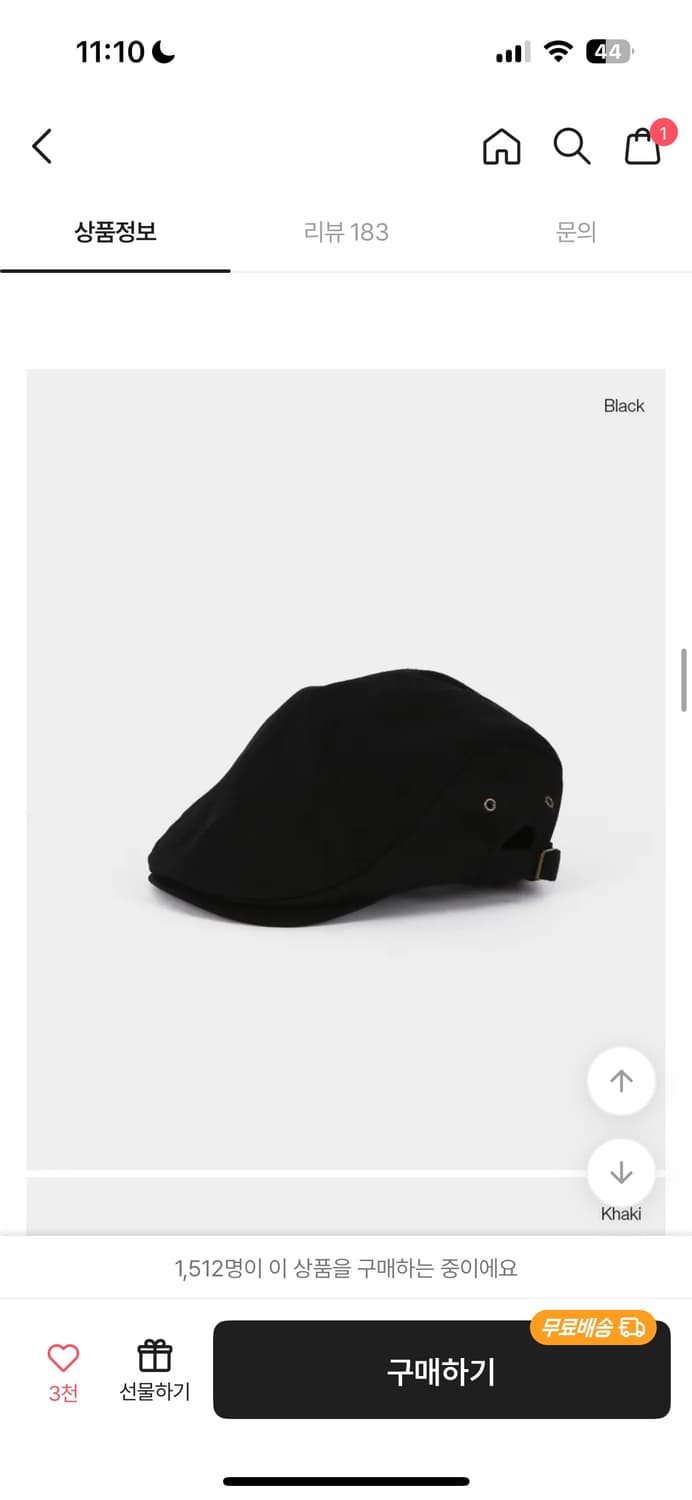Jump to top with the up arrow
This screenshot has height=1500, width=692.
(621, 1081)
